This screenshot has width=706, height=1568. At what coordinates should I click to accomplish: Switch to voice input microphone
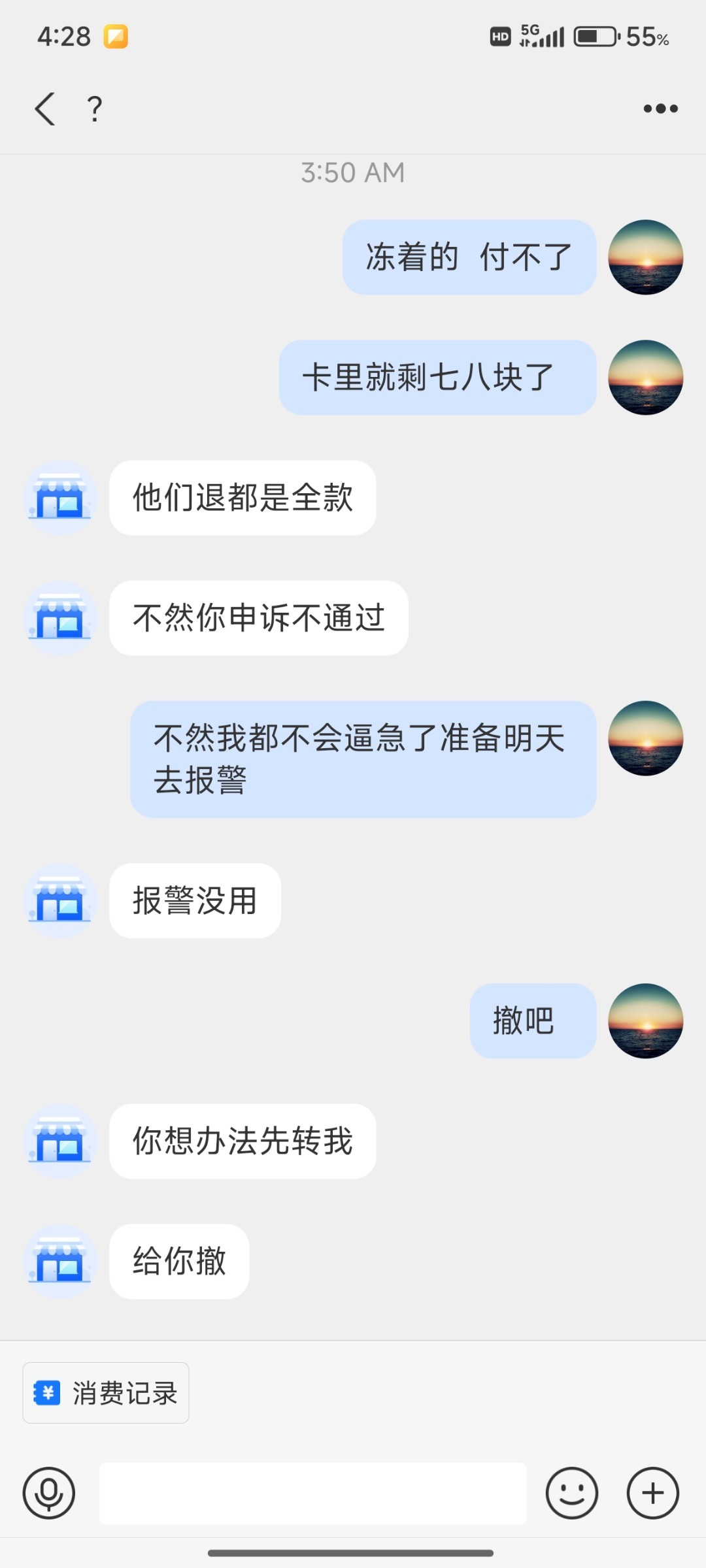[x=49, y=1493]
